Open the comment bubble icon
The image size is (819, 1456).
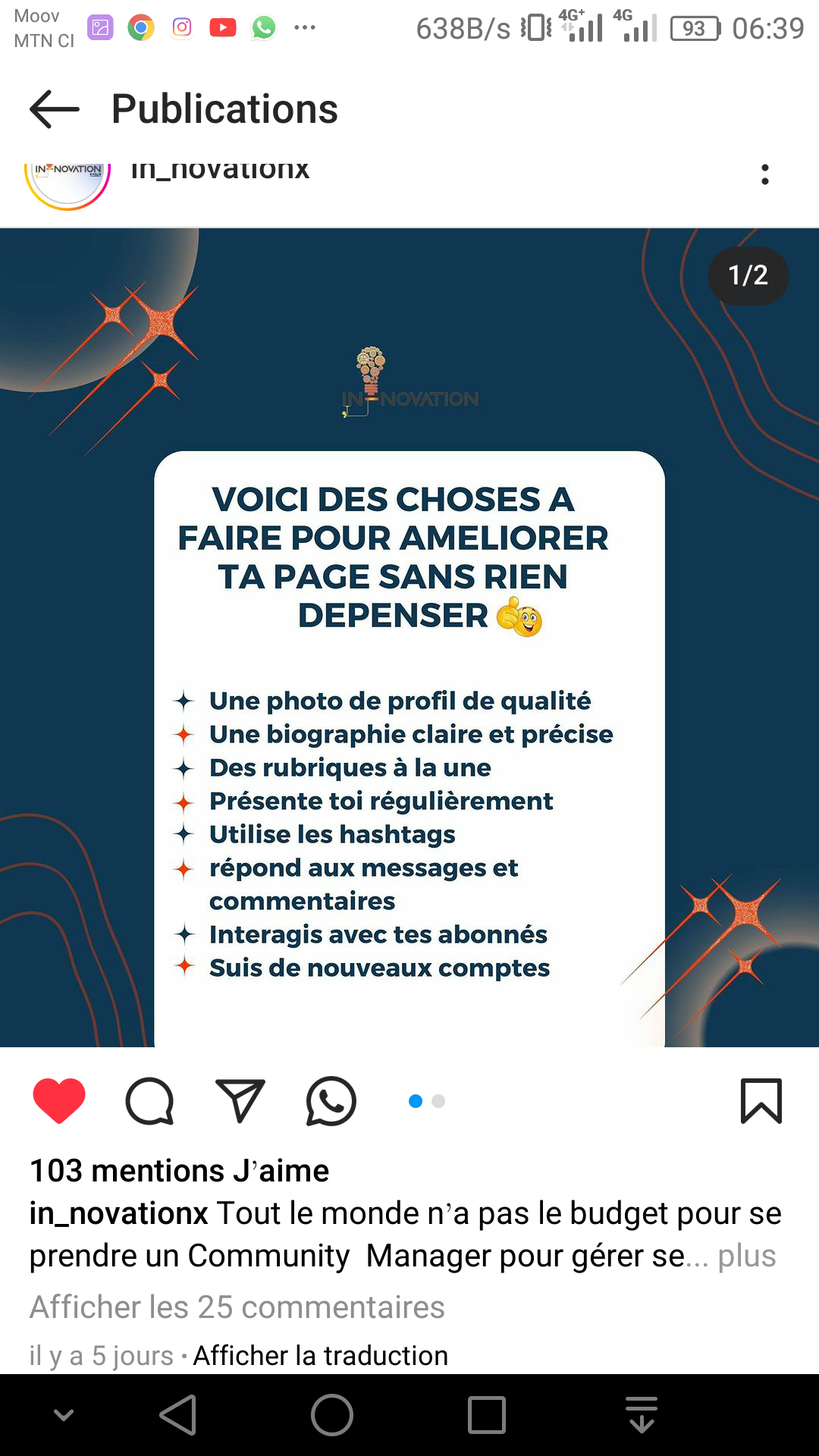[149, 1100]
